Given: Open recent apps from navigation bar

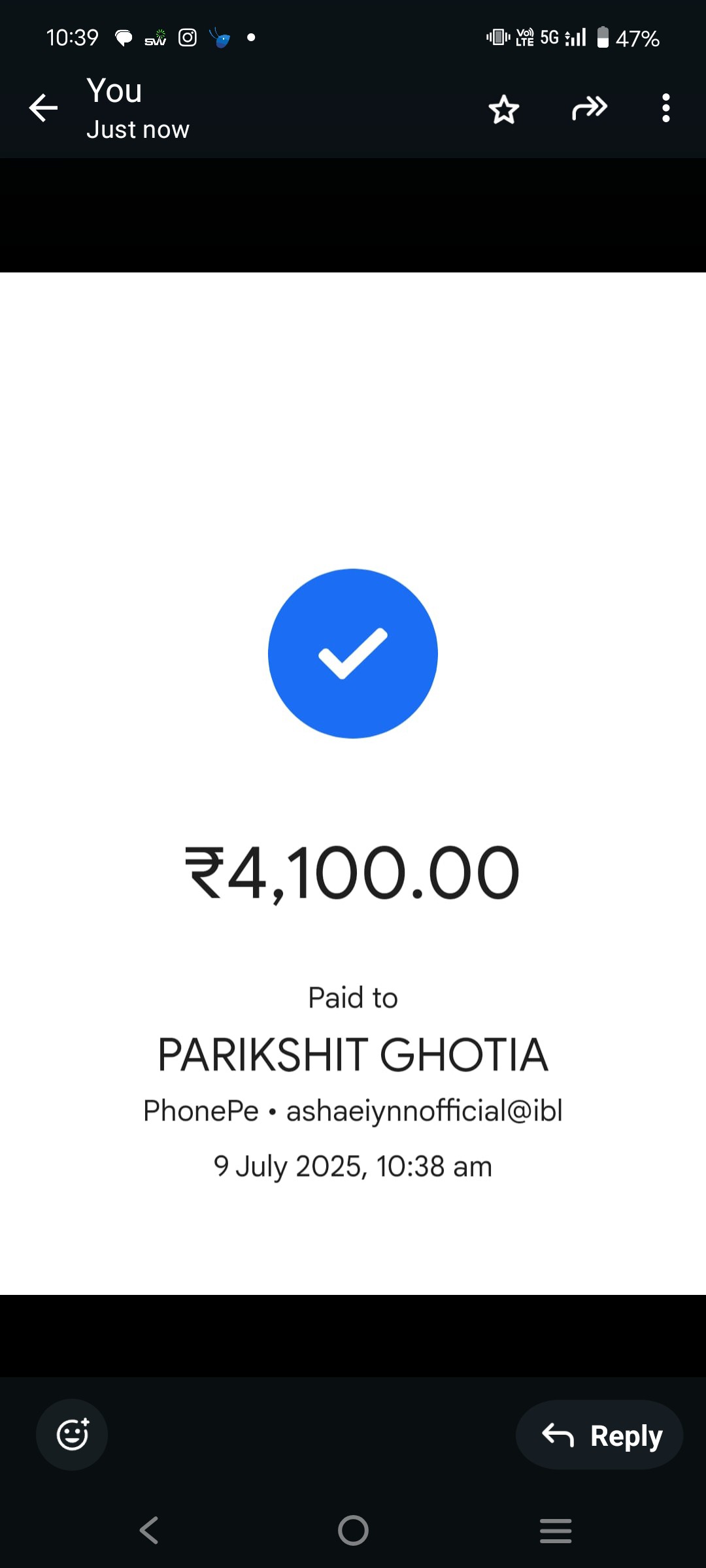Looking at the screenshot, I should tap(556, 1531).
